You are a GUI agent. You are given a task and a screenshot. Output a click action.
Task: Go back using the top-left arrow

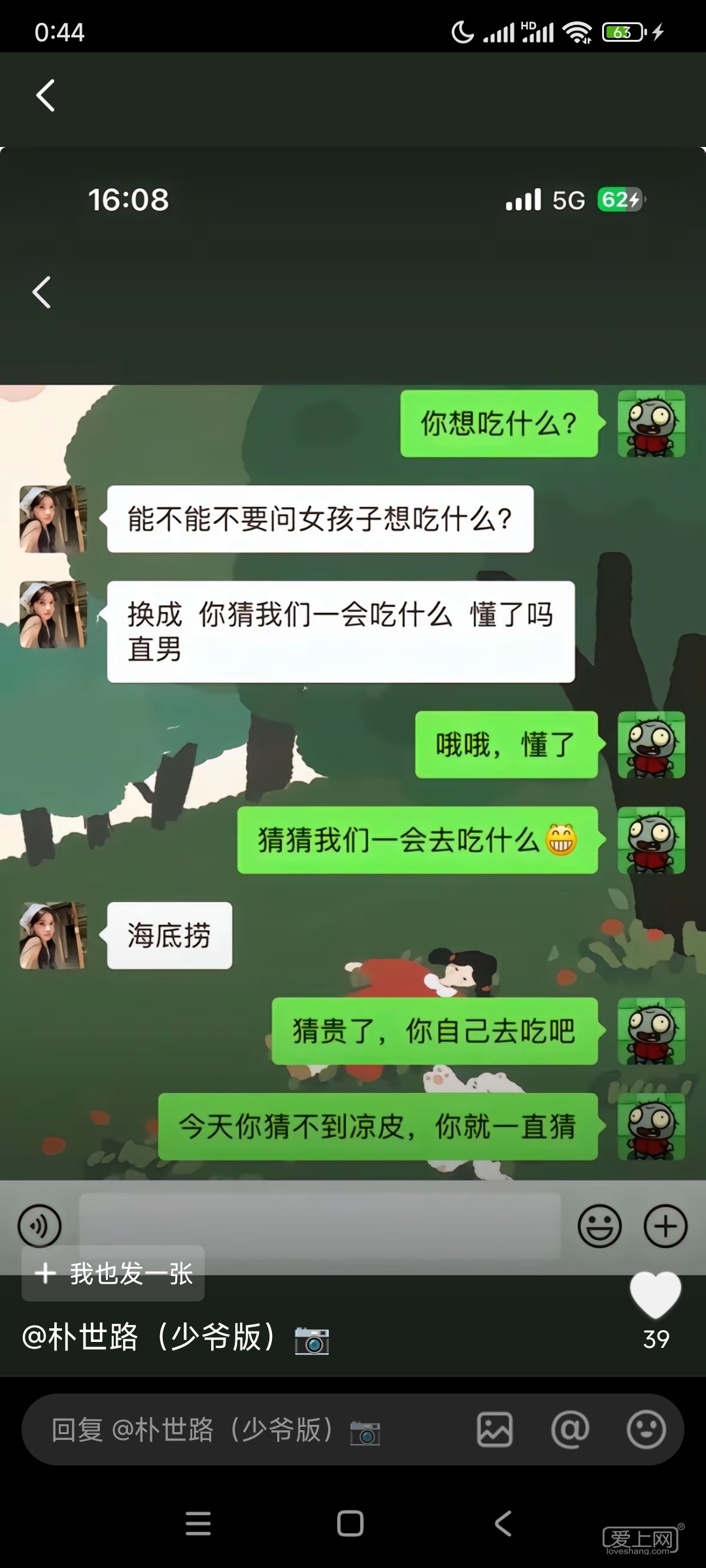pyautogui.click(x=45, y=96)
